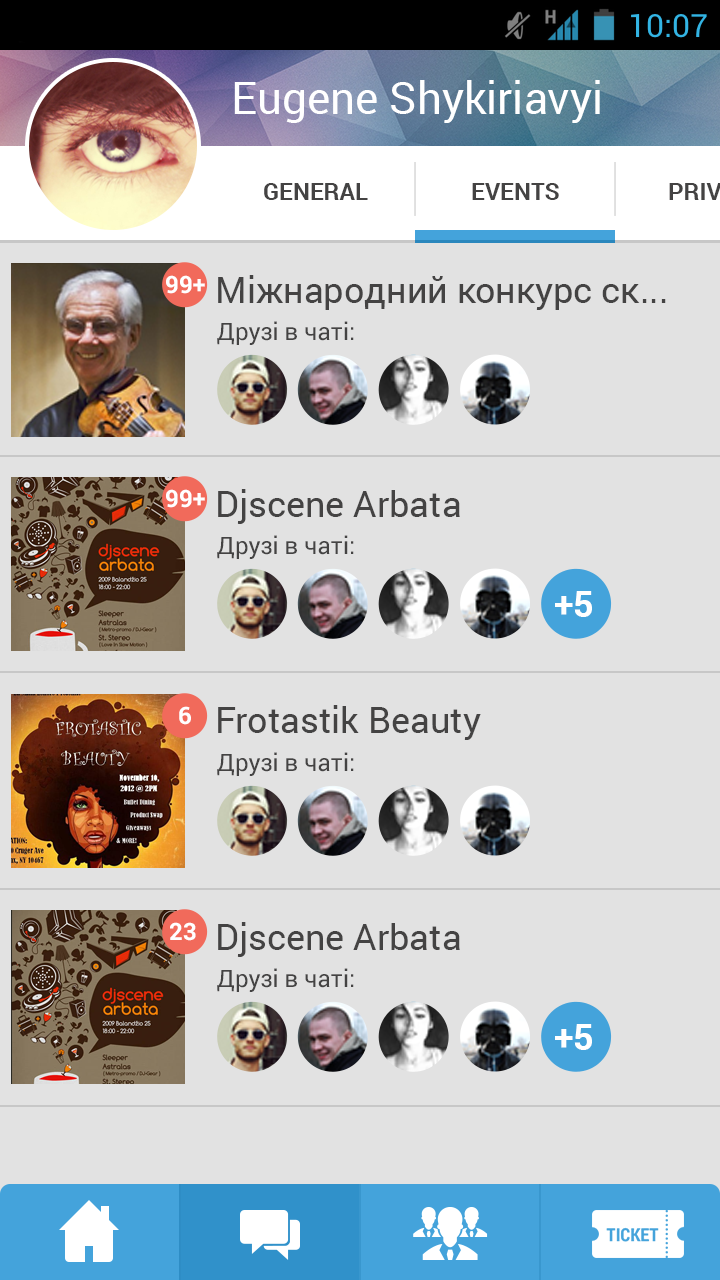This screenshot has height=1280, width=720.
Task: Open the partially visible PRIV tab
Action: pyautogui.click(x=690, y=192)
